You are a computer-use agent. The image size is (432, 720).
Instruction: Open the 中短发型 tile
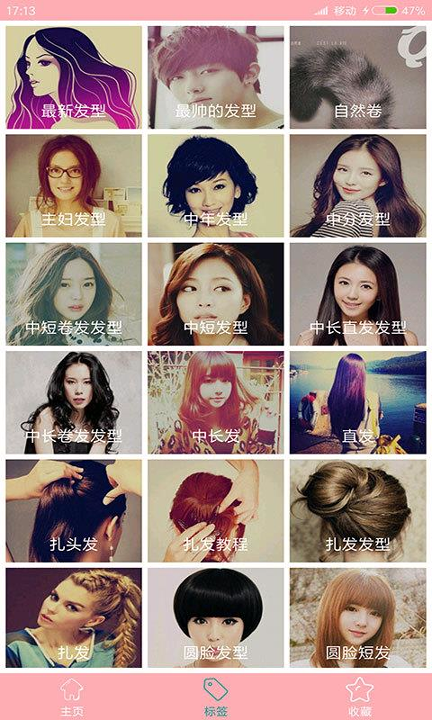(x=216, y=294)
